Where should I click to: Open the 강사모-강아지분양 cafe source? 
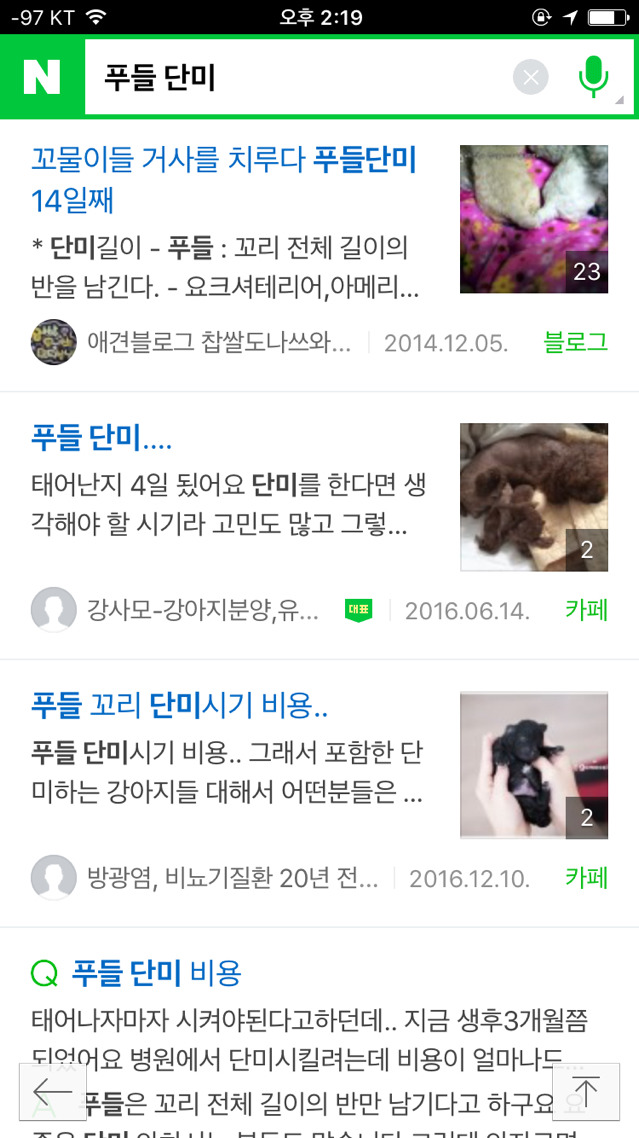[x=200, y=609]
